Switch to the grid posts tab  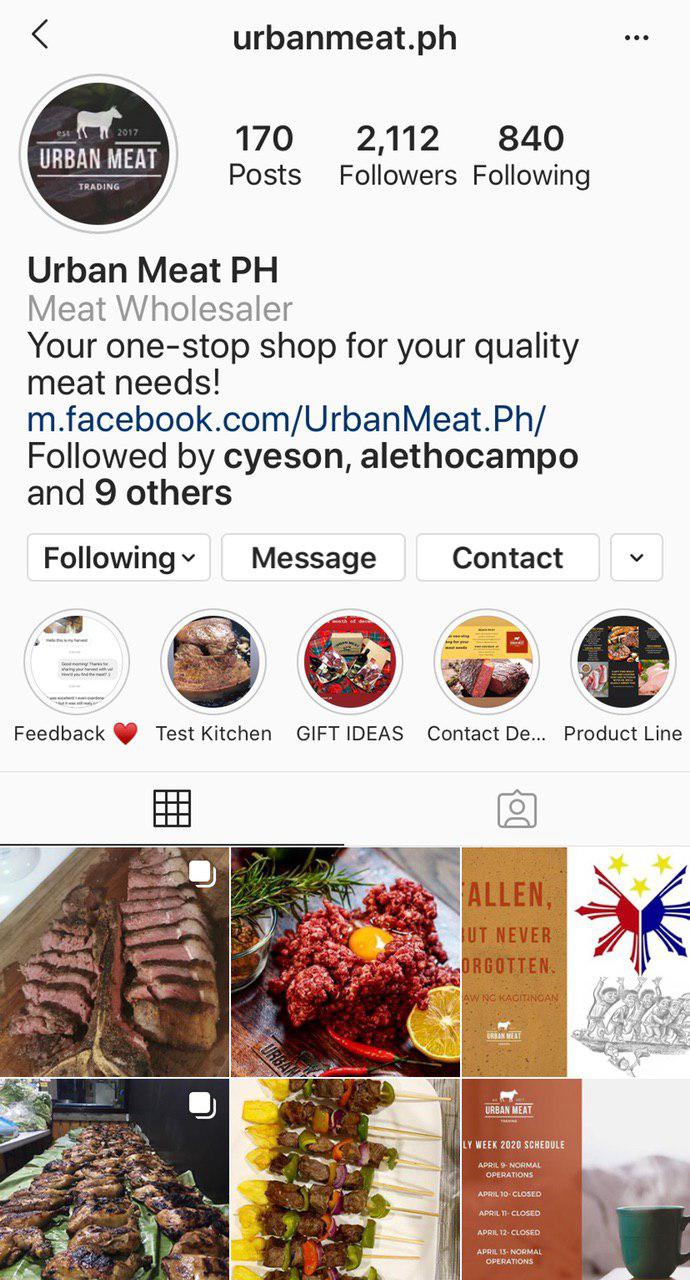[172, 808]
